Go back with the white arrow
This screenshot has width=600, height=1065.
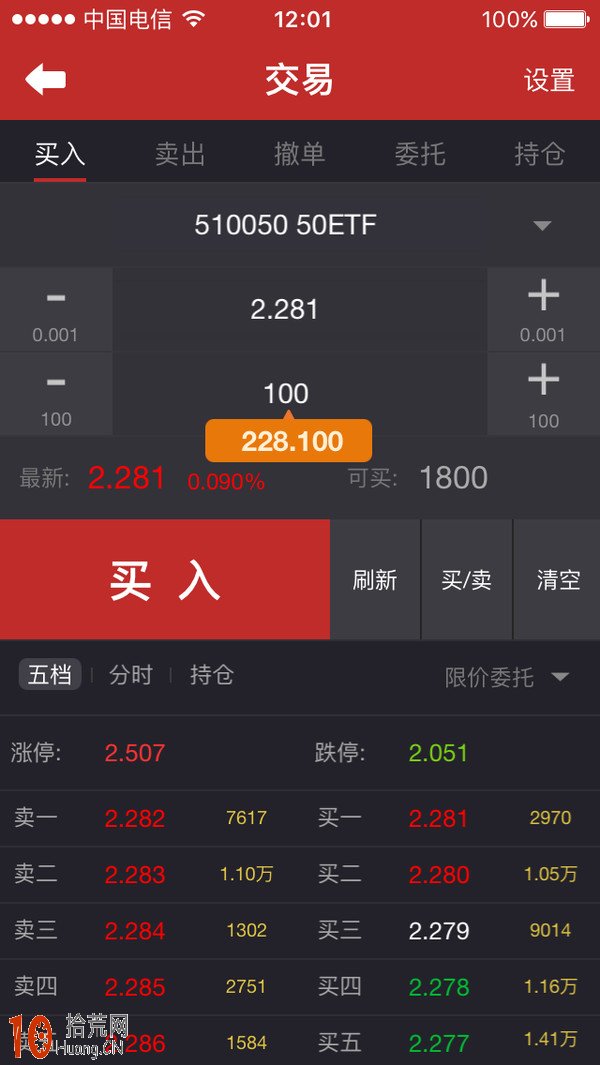(46, 79)
